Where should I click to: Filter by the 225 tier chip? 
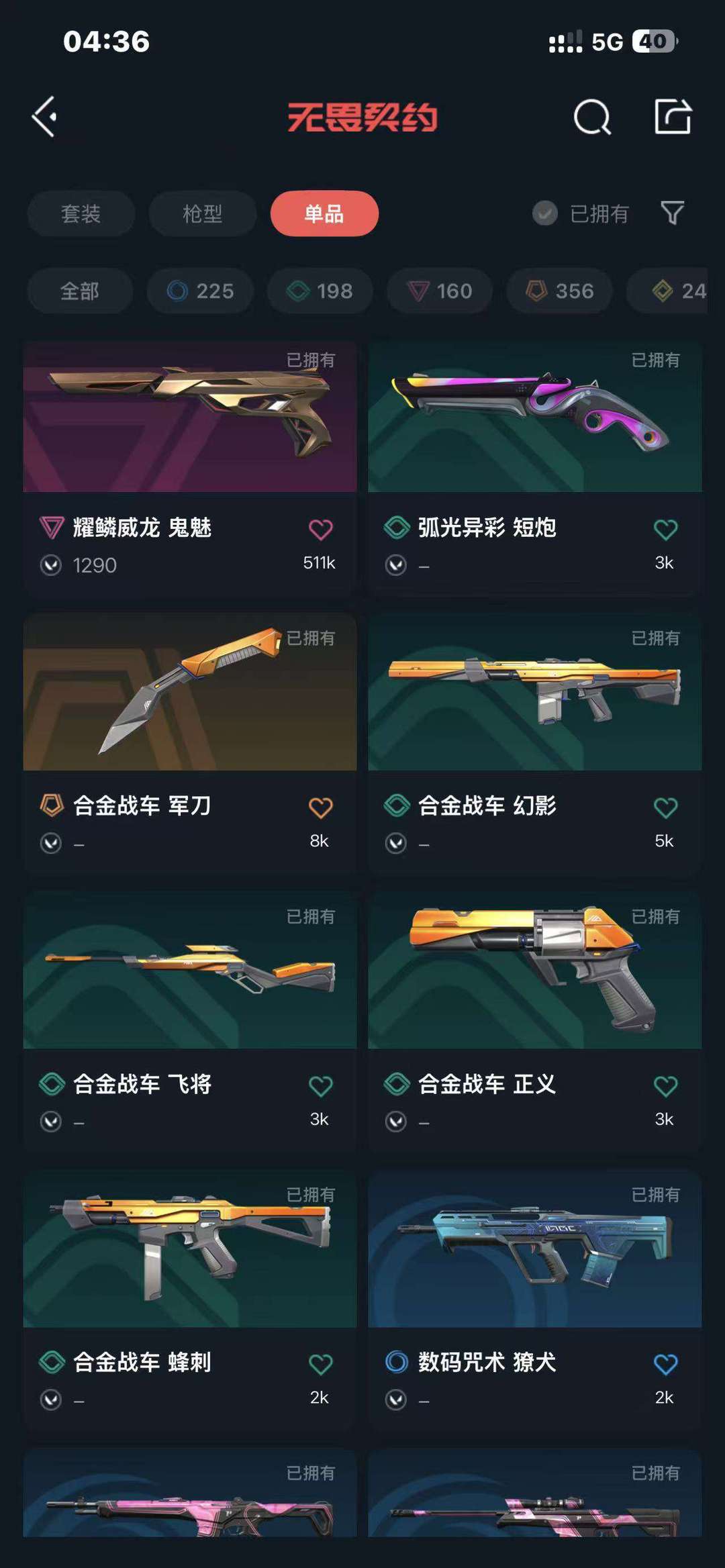coord(200,291)
